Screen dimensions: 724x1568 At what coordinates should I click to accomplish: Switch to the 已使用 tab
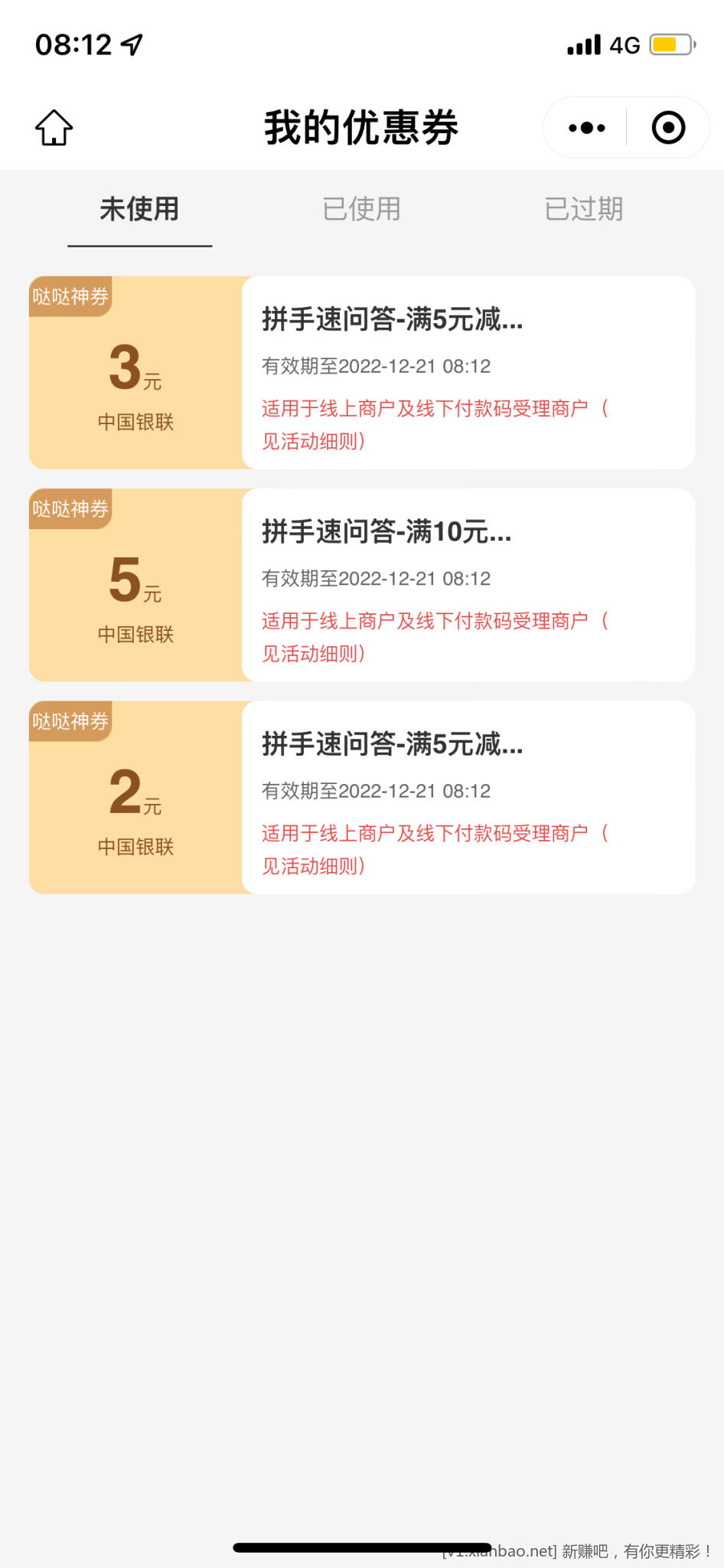coord(361,209)
